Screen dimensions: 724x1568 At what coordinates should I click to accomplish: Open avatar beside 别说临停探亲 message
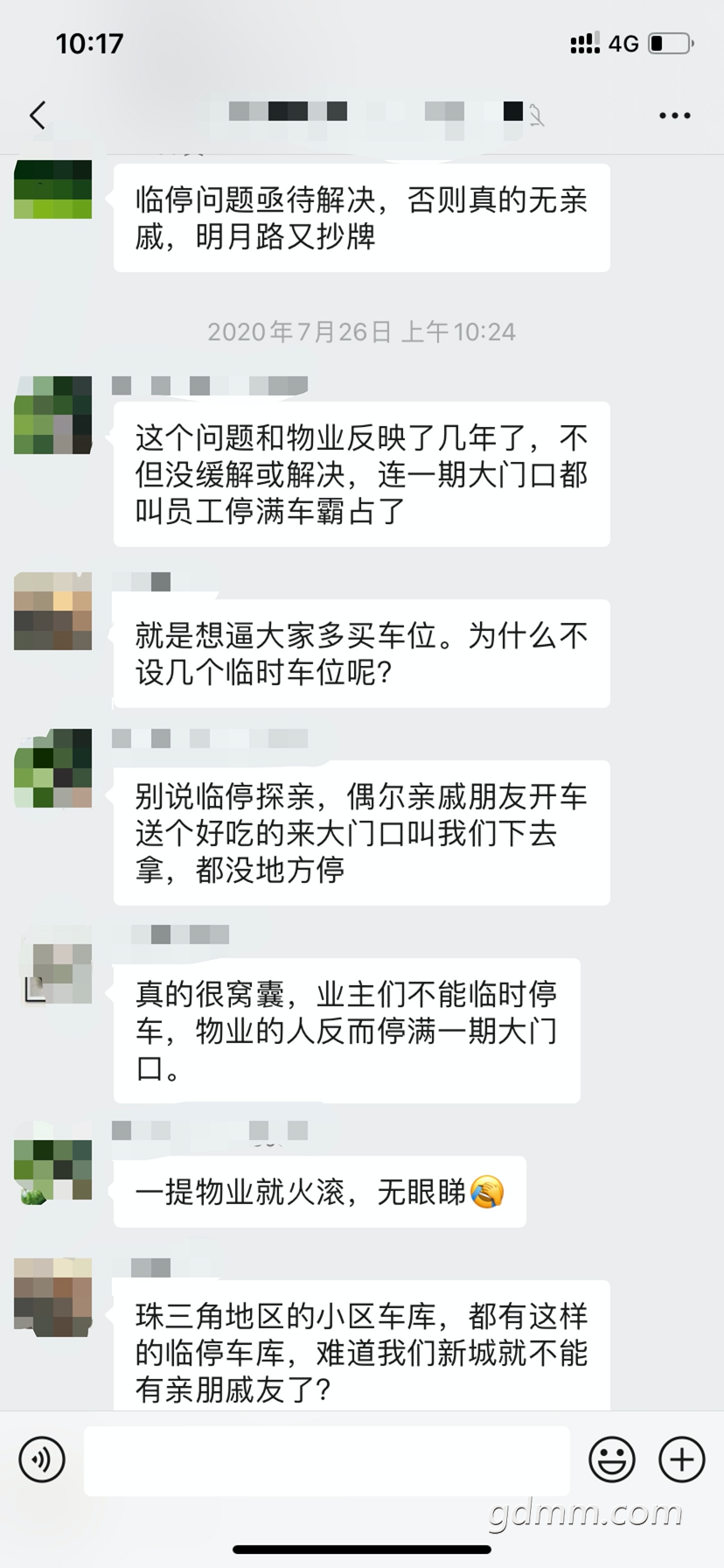[x=53, y=767]
